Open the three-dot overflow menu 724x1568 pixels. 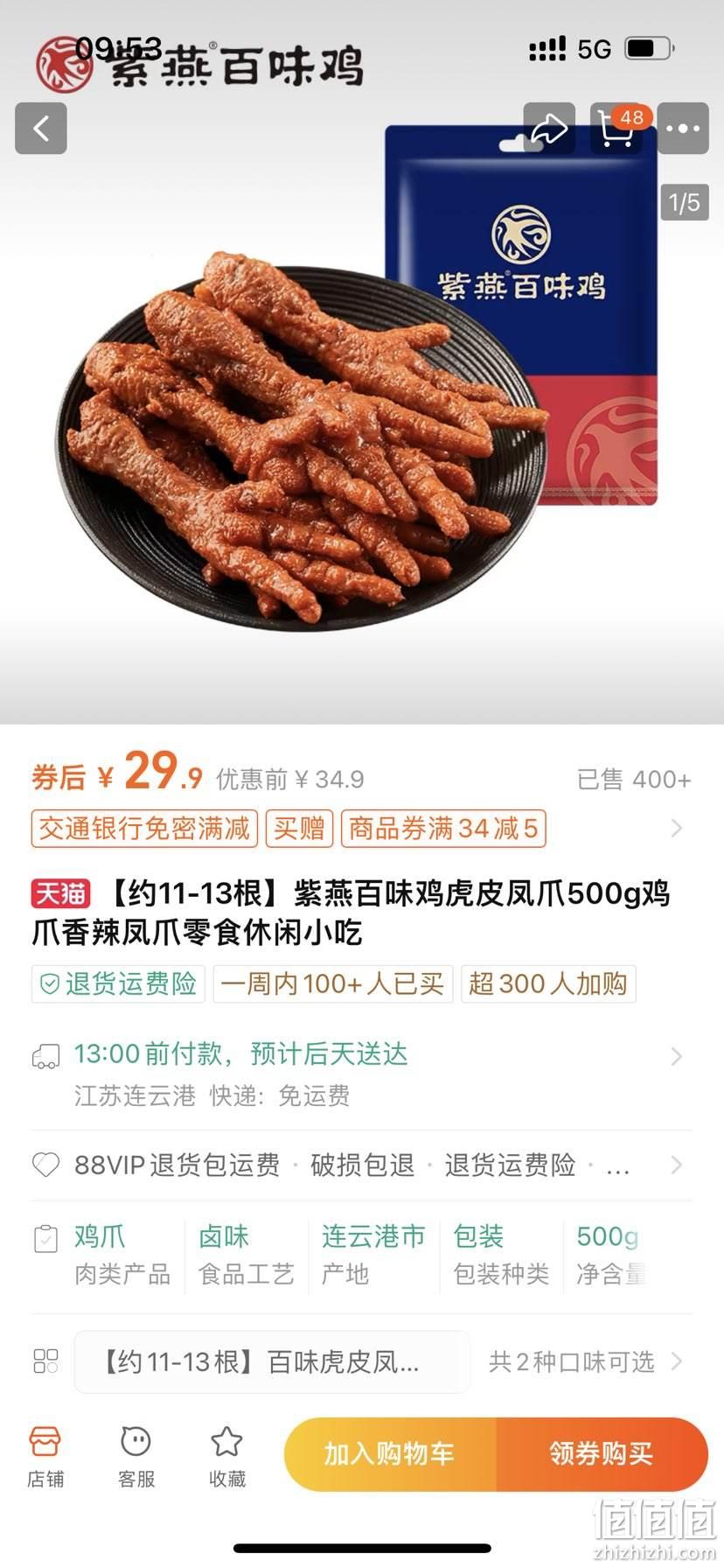(683, 129)
